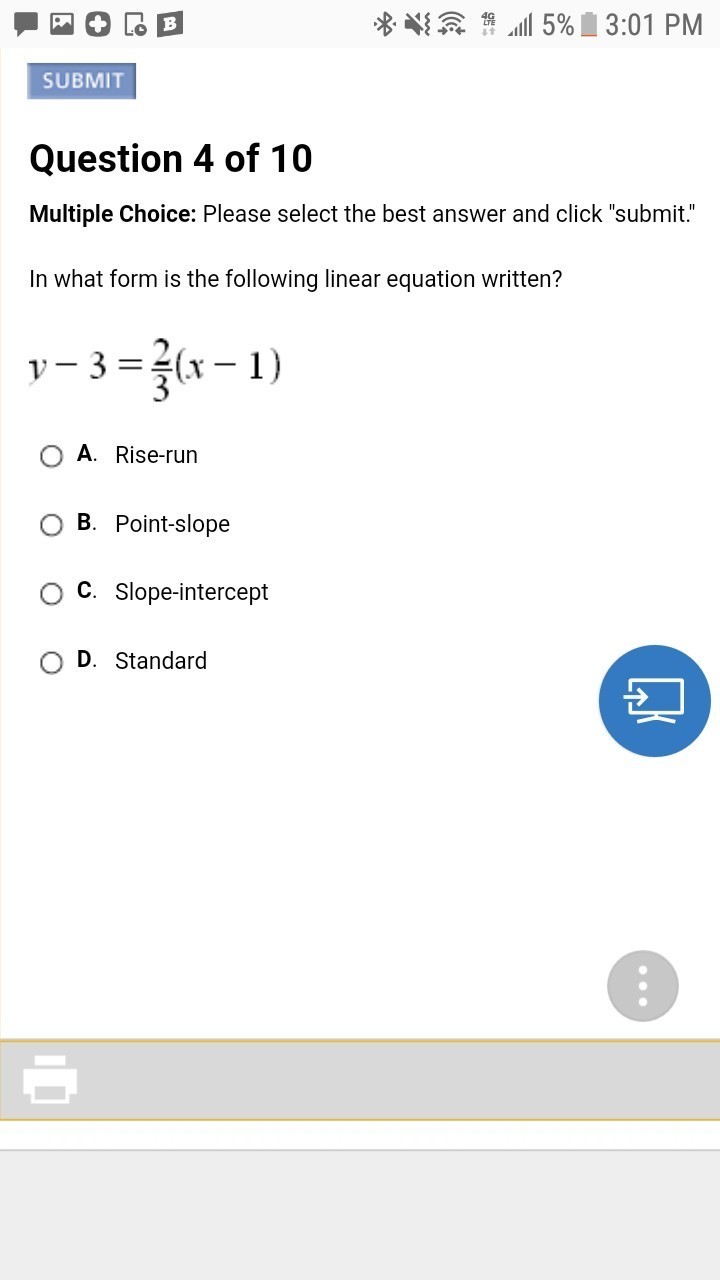Image resolution: width=720 pixels, height=1280 pixels.
Task: Tap the blue screen-cast floating button
Action: click(x=654, y=700)
